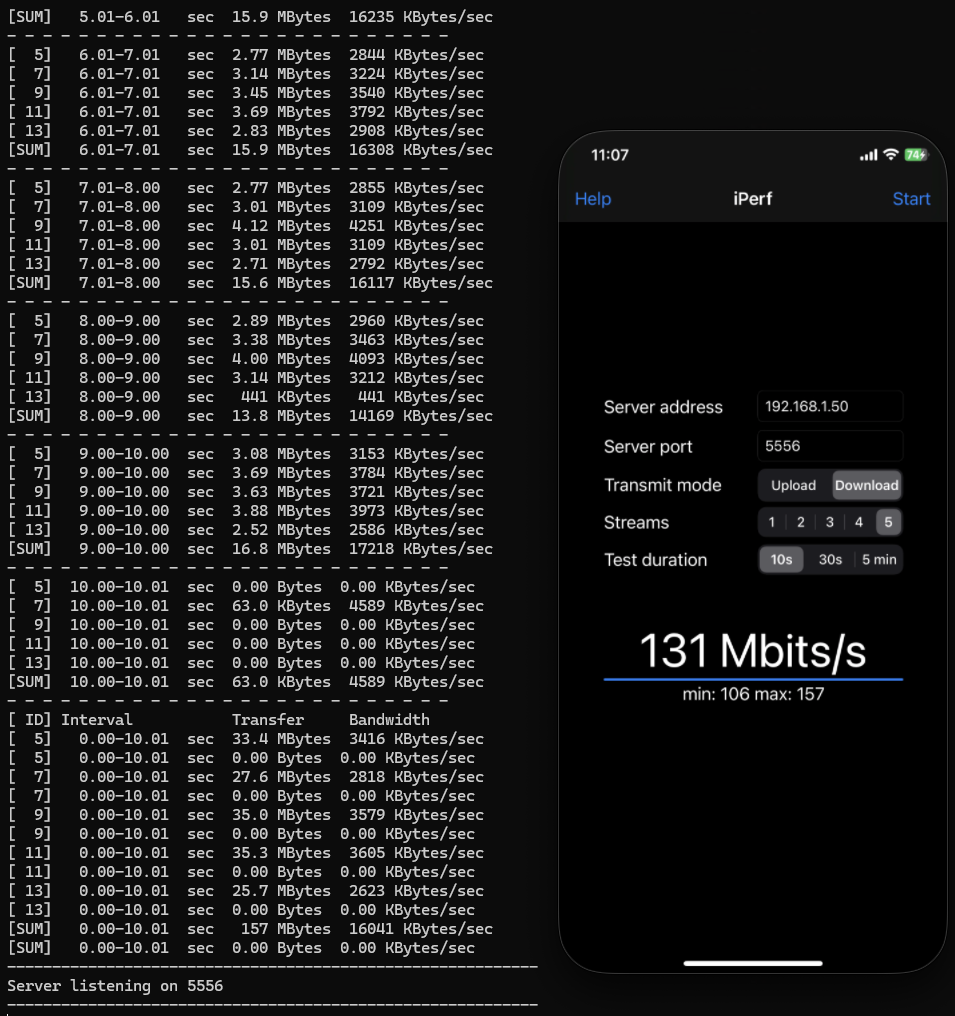Set streams to 3
This screenshot has height=1016, width=955.
coord(829,522)
